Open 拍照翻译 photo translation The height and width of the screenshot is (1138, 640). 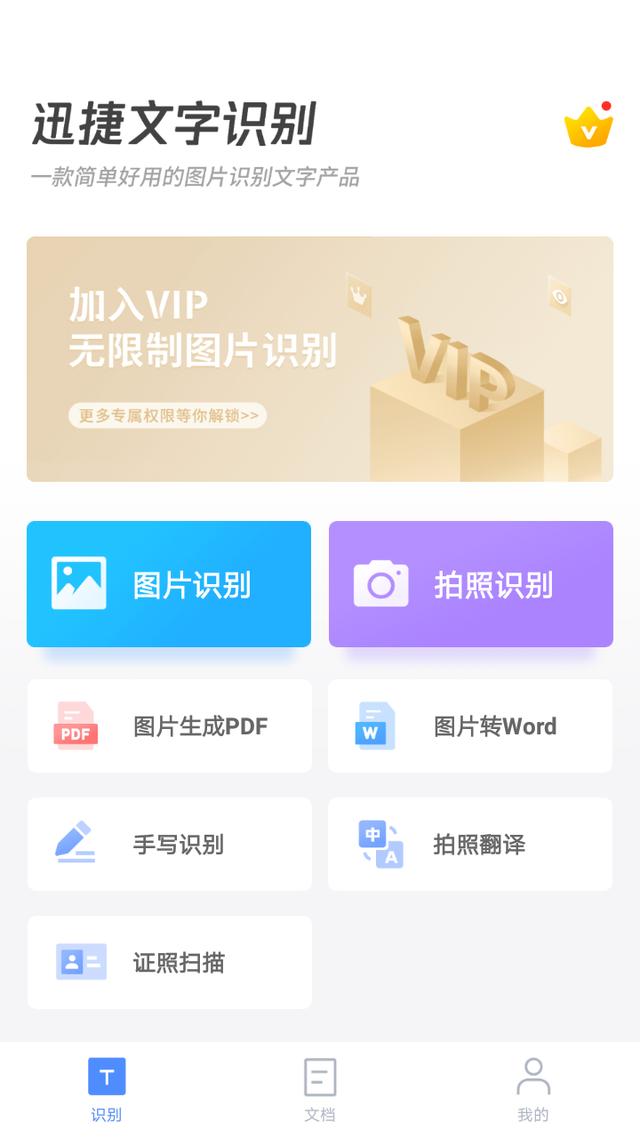(470, 844)
